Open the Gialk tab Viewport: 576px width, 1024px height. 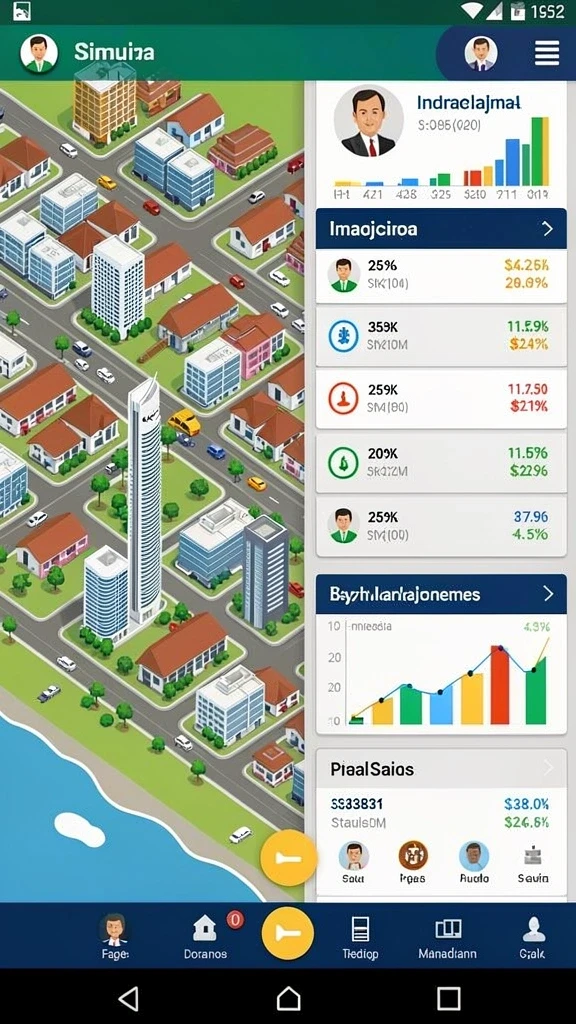tap(533, 936)
